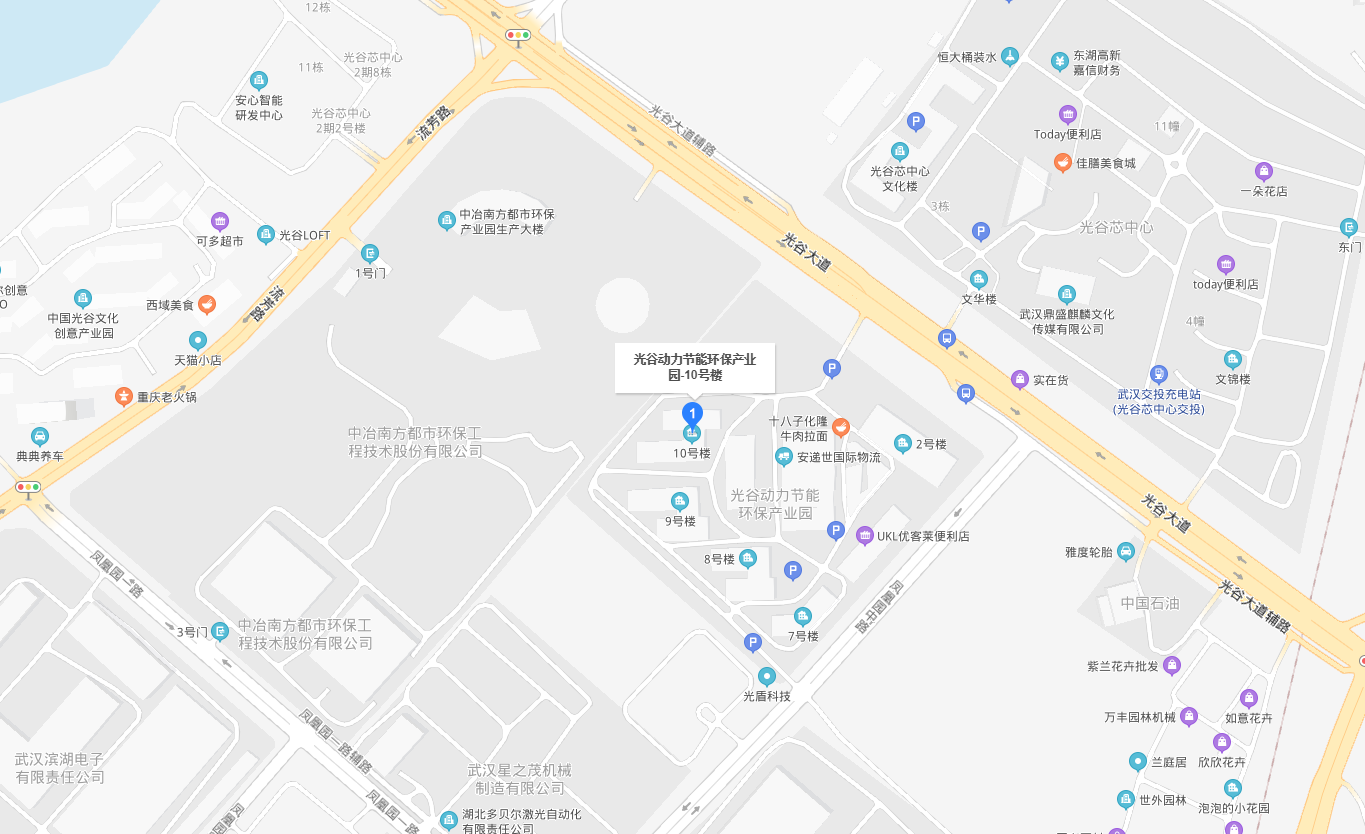The height and width of the screenshot is (834, 1365).
Task: Open the UKL优客莱便利店 store marker
Action: pos(865,536)
